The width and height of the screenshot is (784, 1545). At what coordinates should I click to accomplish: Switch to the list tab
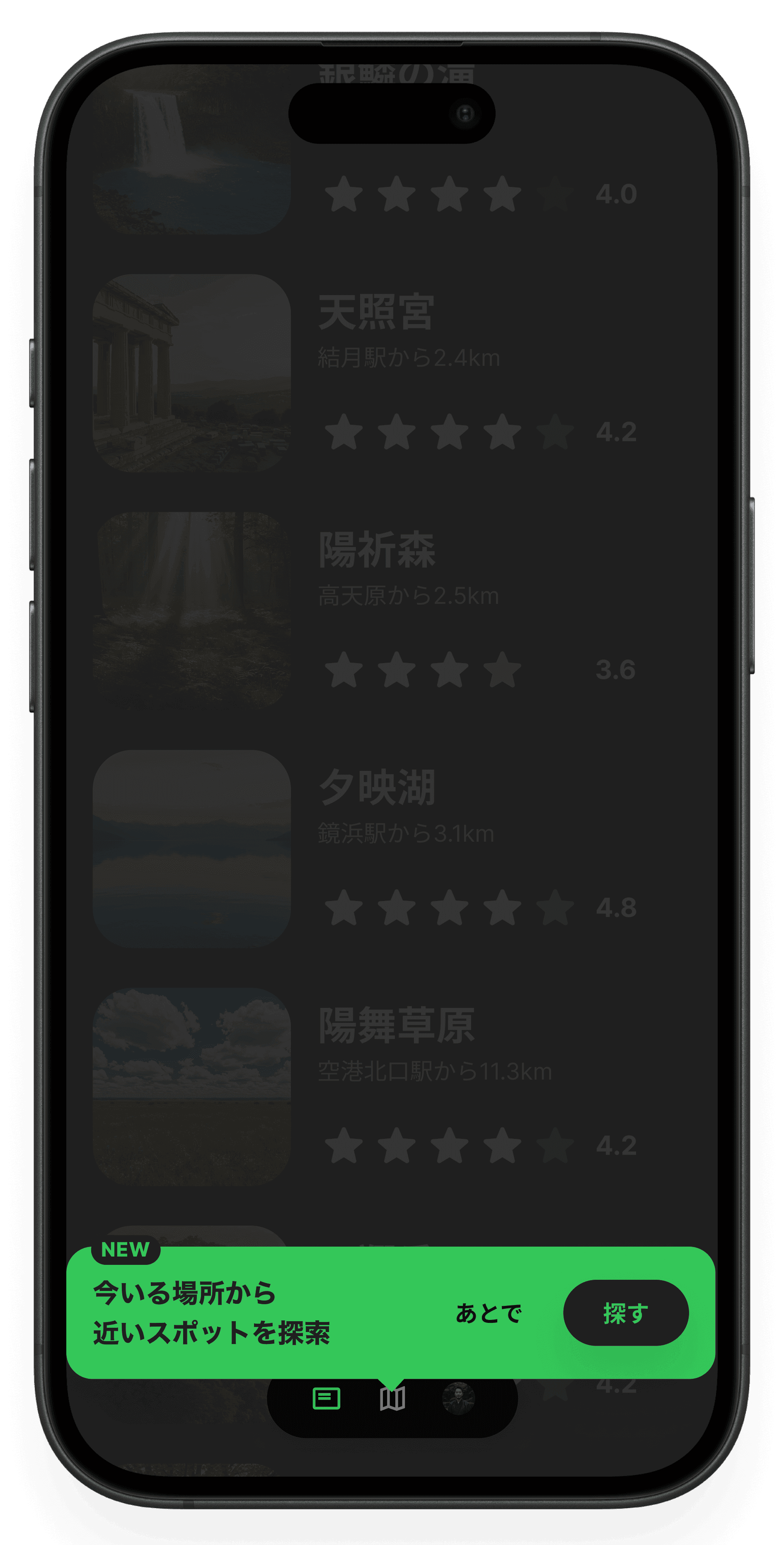point(327,1399)
